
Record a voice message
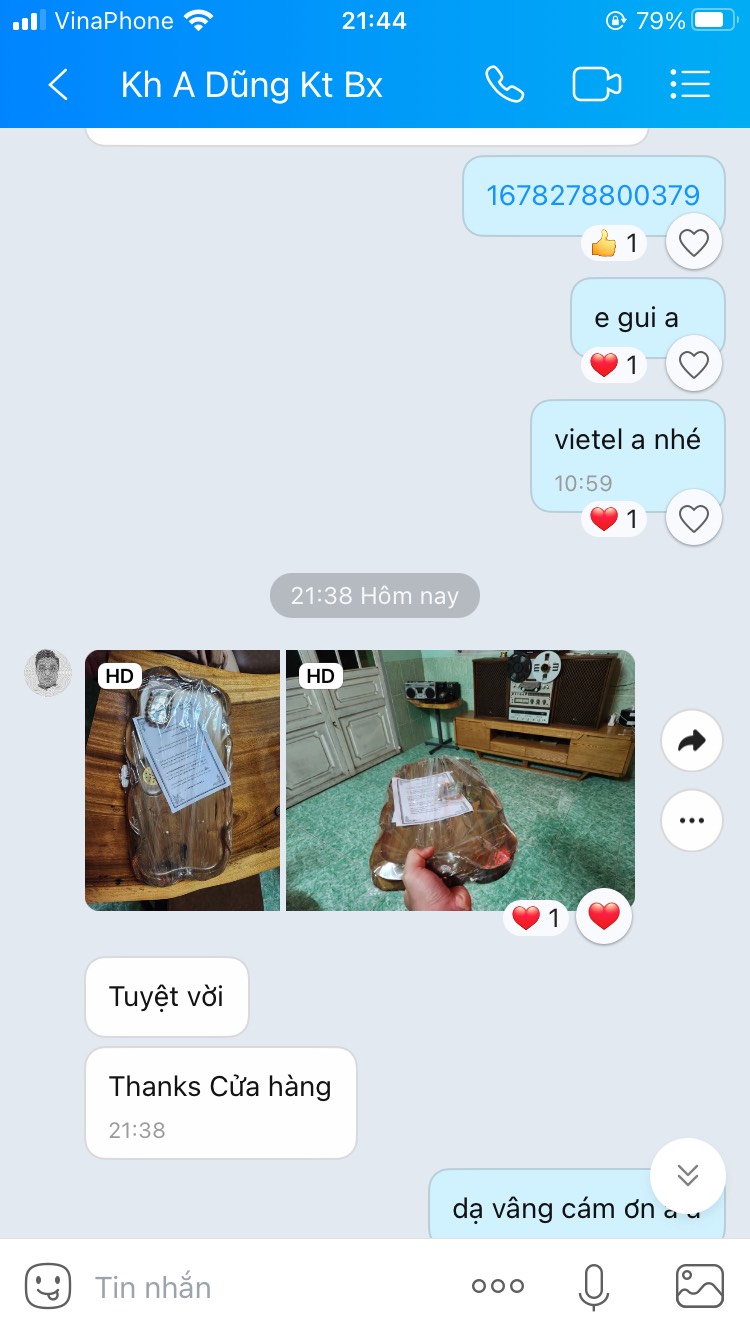(594, 1286)
